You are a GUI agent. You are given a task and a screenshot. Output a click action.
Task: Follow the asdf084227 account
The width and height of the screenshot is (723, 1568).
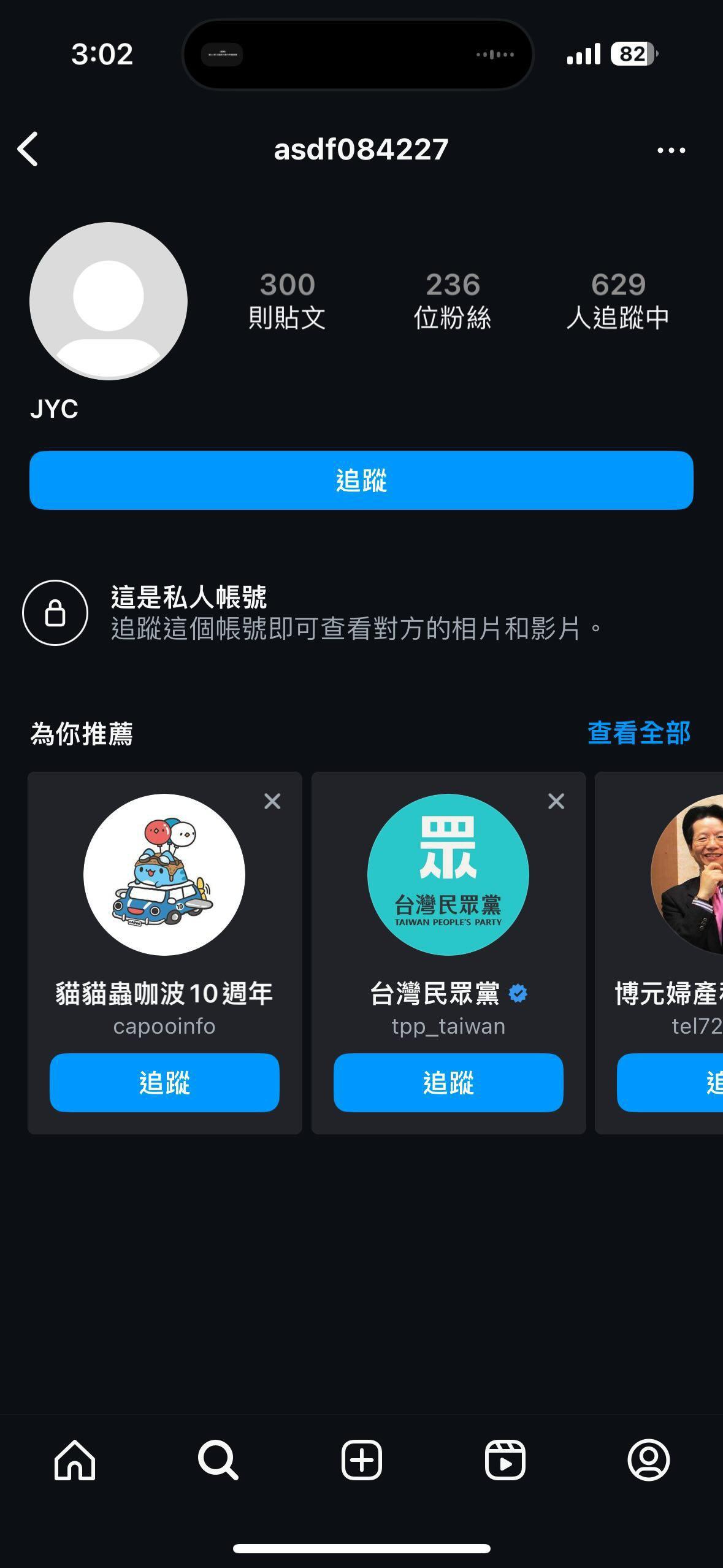(x=361, y=480)
